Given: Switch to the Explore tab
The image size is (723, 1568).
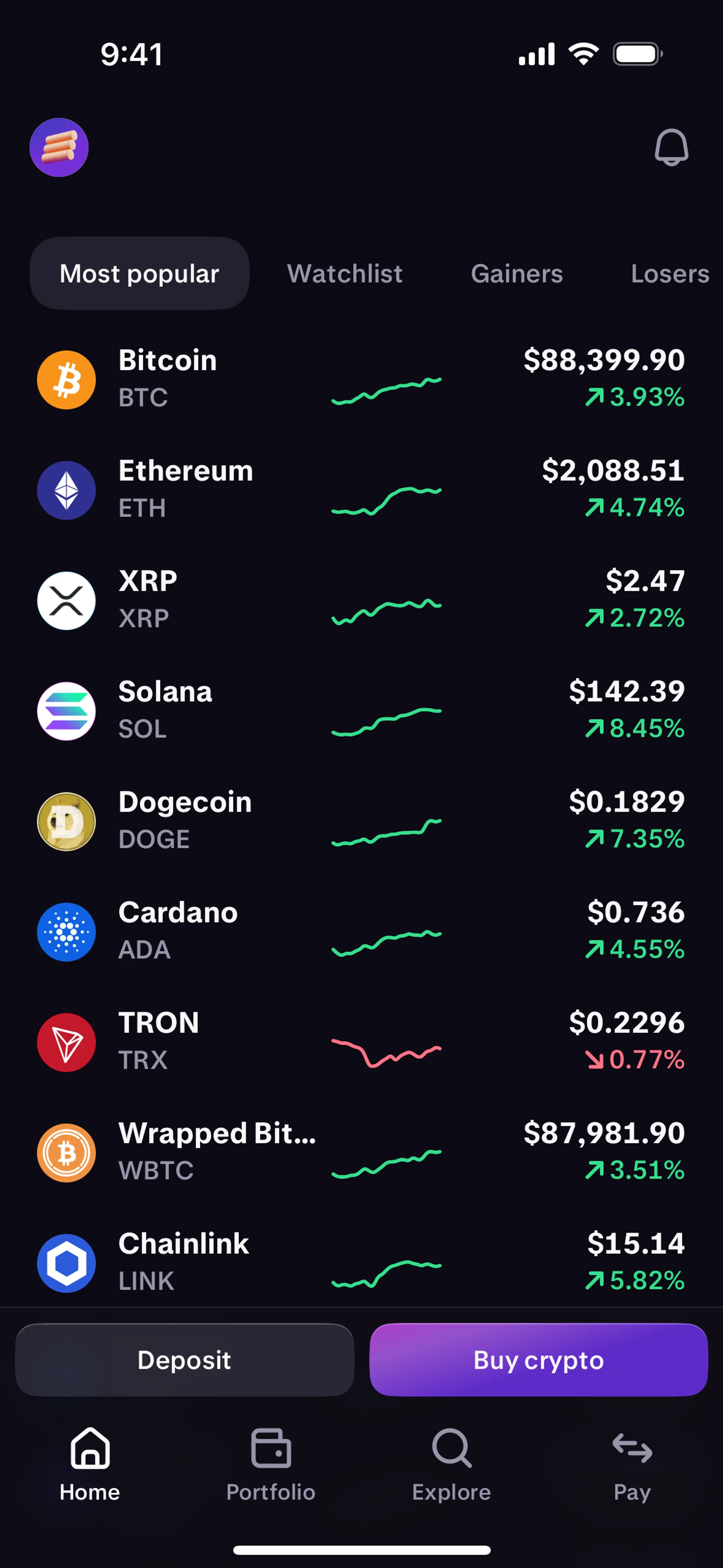Looking at the screenshot, I should pos(451,1464).
